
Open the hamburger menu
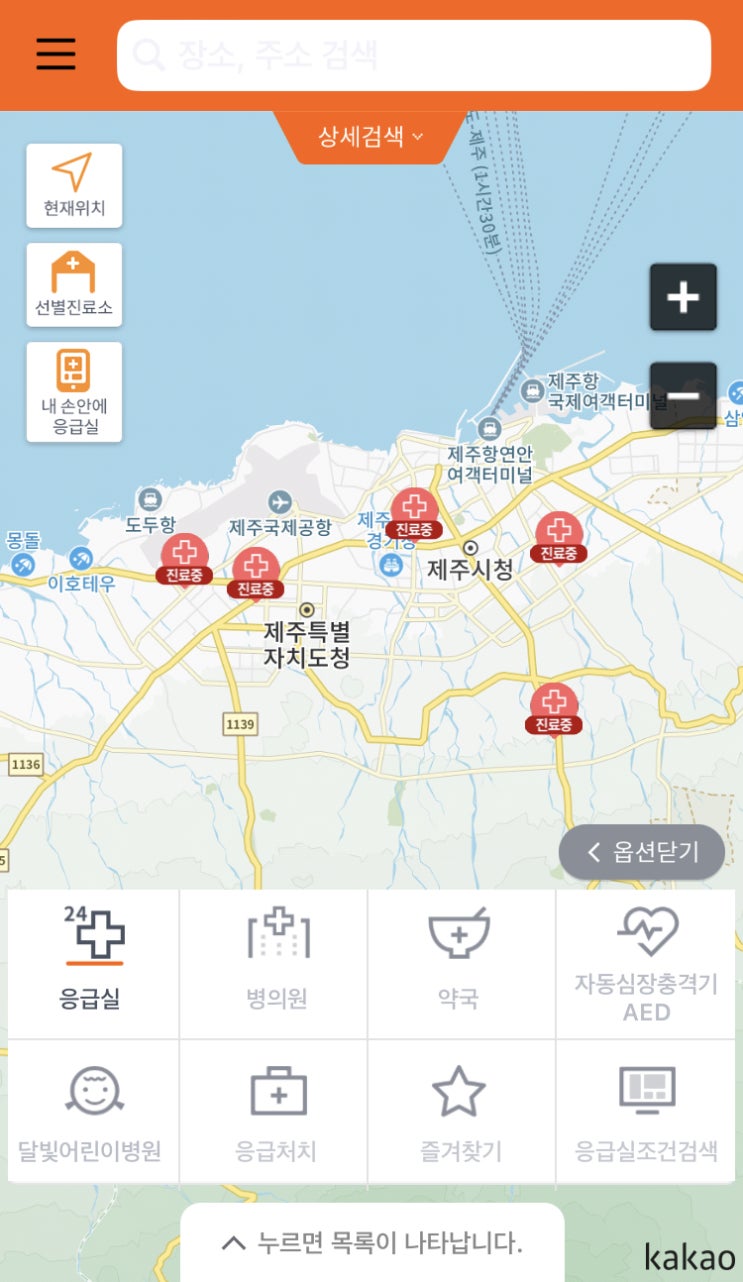coord(56,53)
